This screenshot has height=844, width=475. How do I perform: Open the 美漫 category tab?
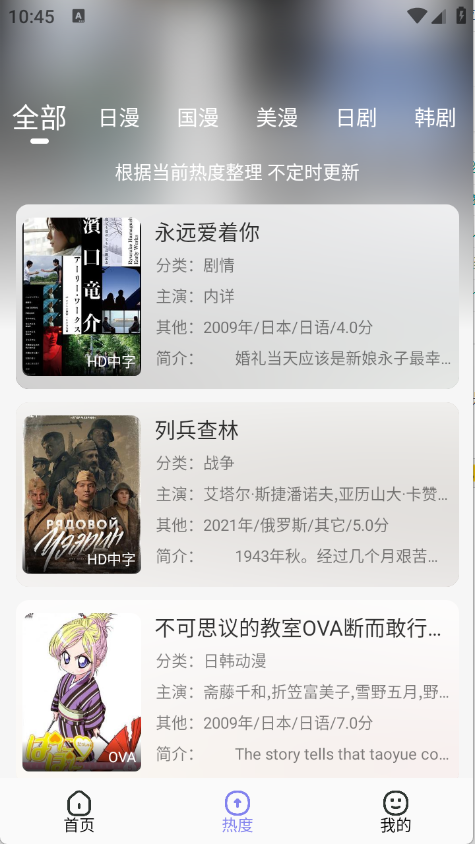(277, 118)
